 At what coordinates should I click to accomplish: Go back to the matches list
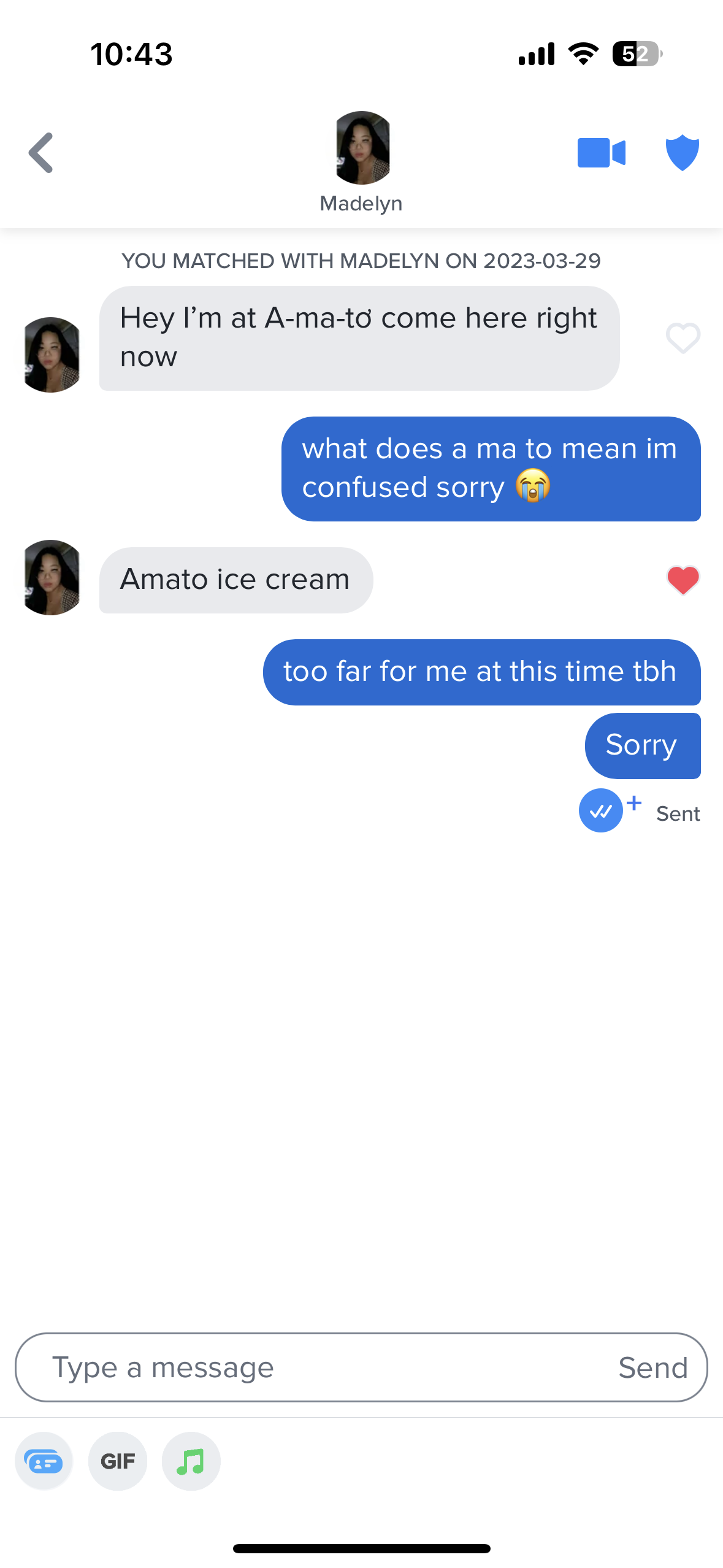(41, 153)
